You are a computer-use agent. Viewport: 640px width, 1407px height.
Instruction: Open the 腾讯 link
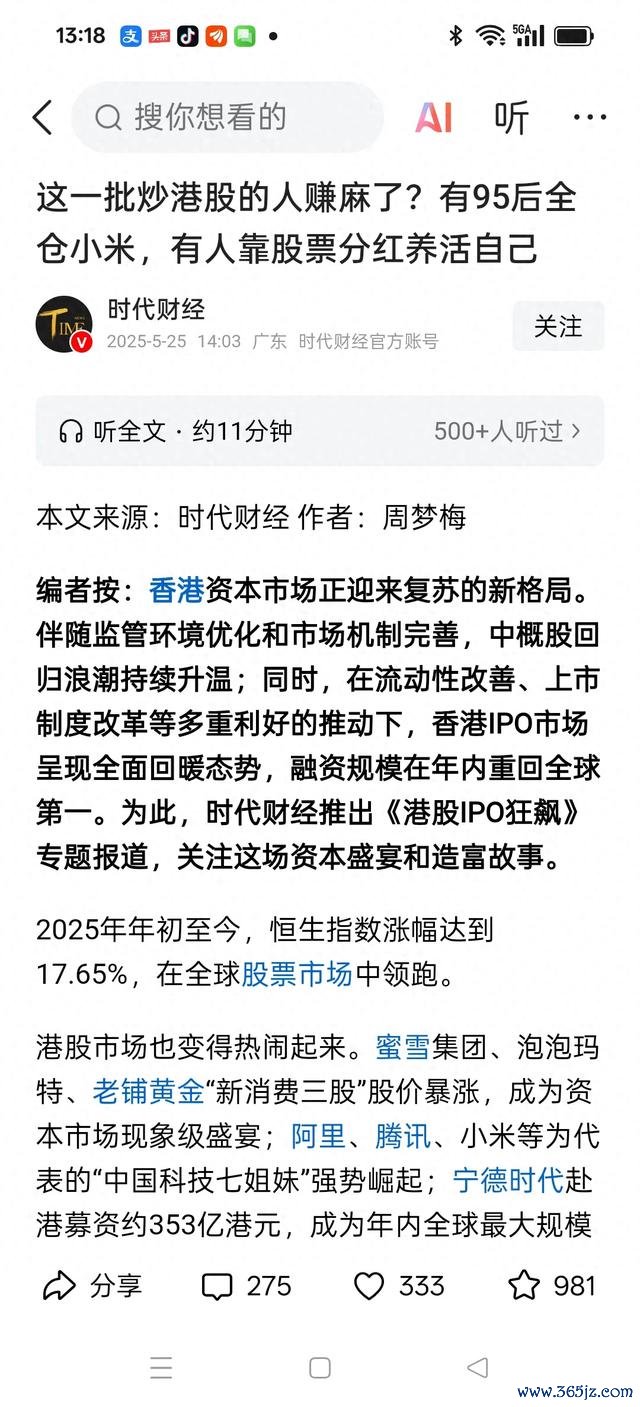coord(402,1136)
